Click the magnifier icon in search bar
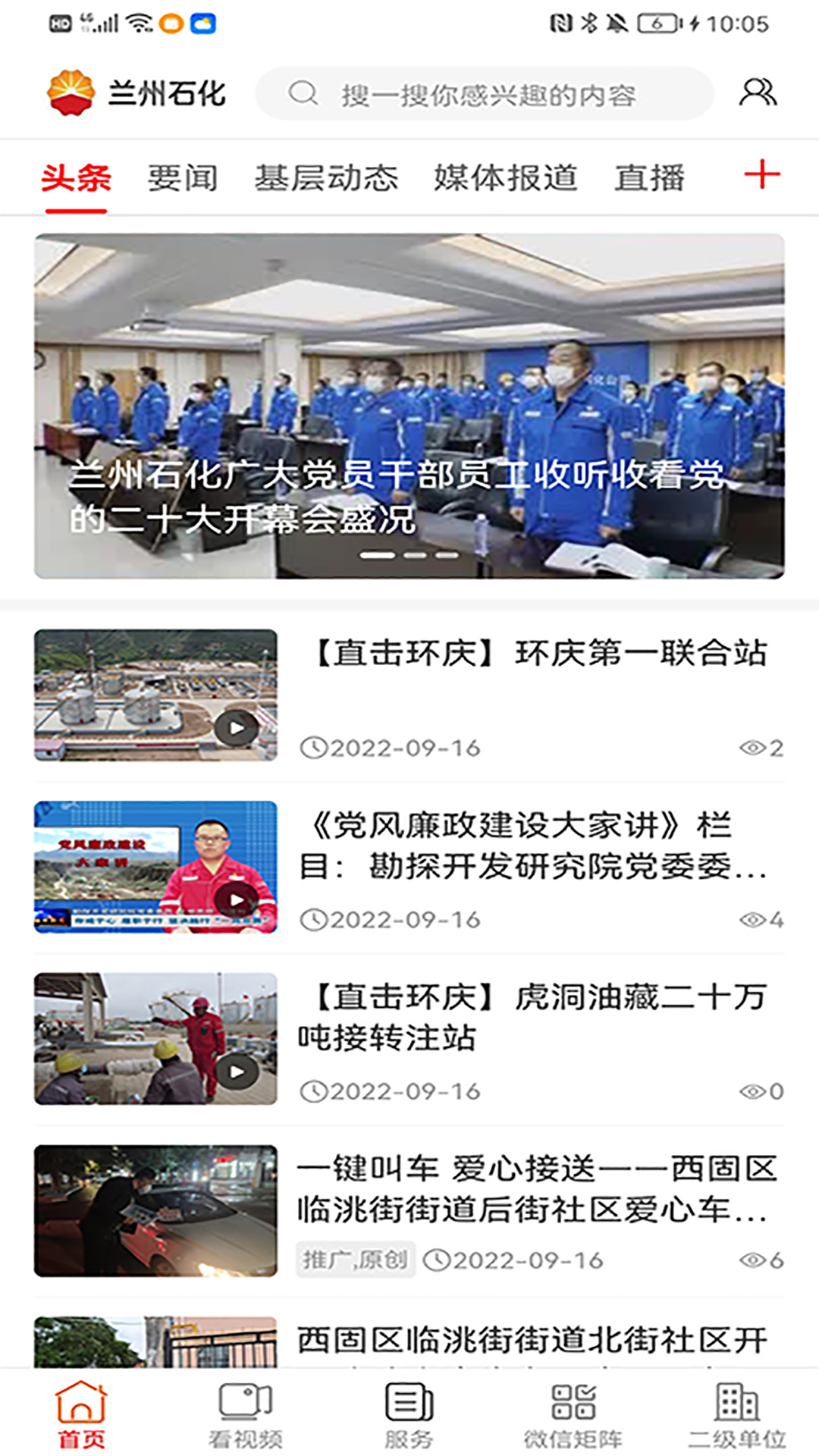 (x=303, y=93)
